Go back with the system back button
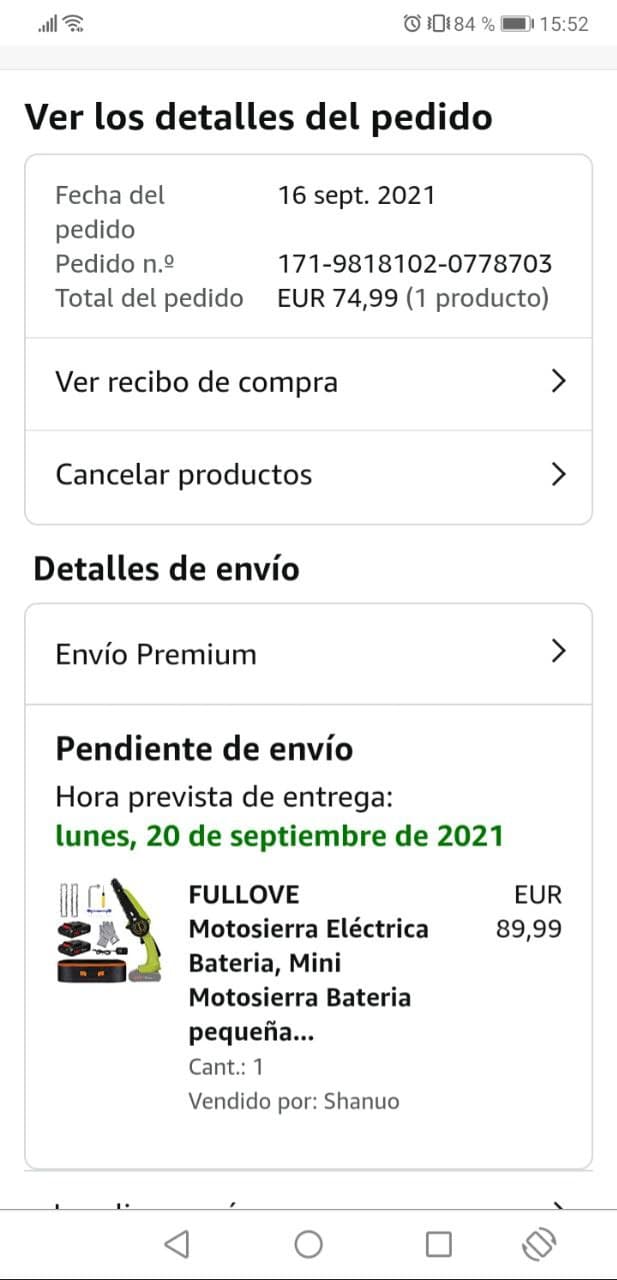This screenshot has height=1280, width=617. 177,1243
